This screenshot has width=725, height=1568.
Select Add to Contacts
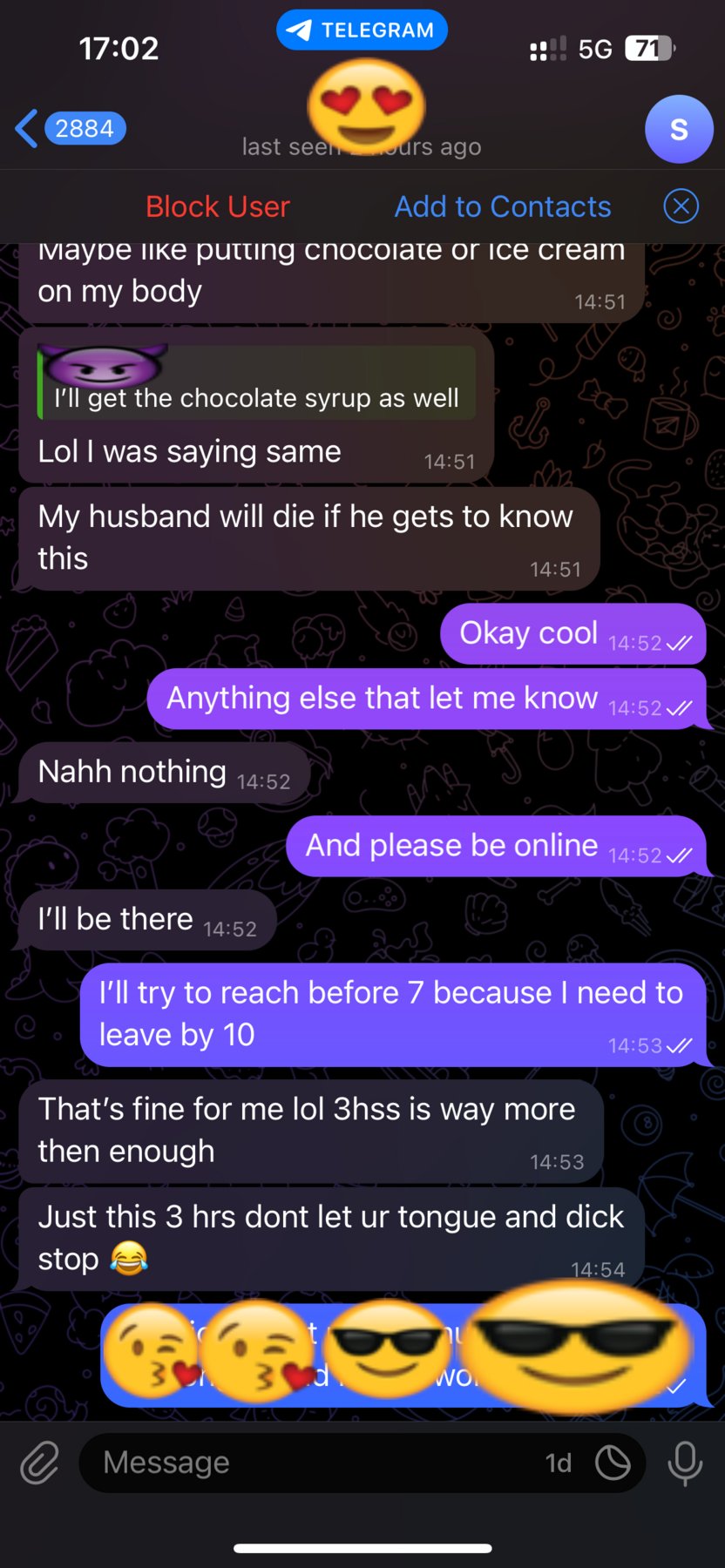coord(503,206)
